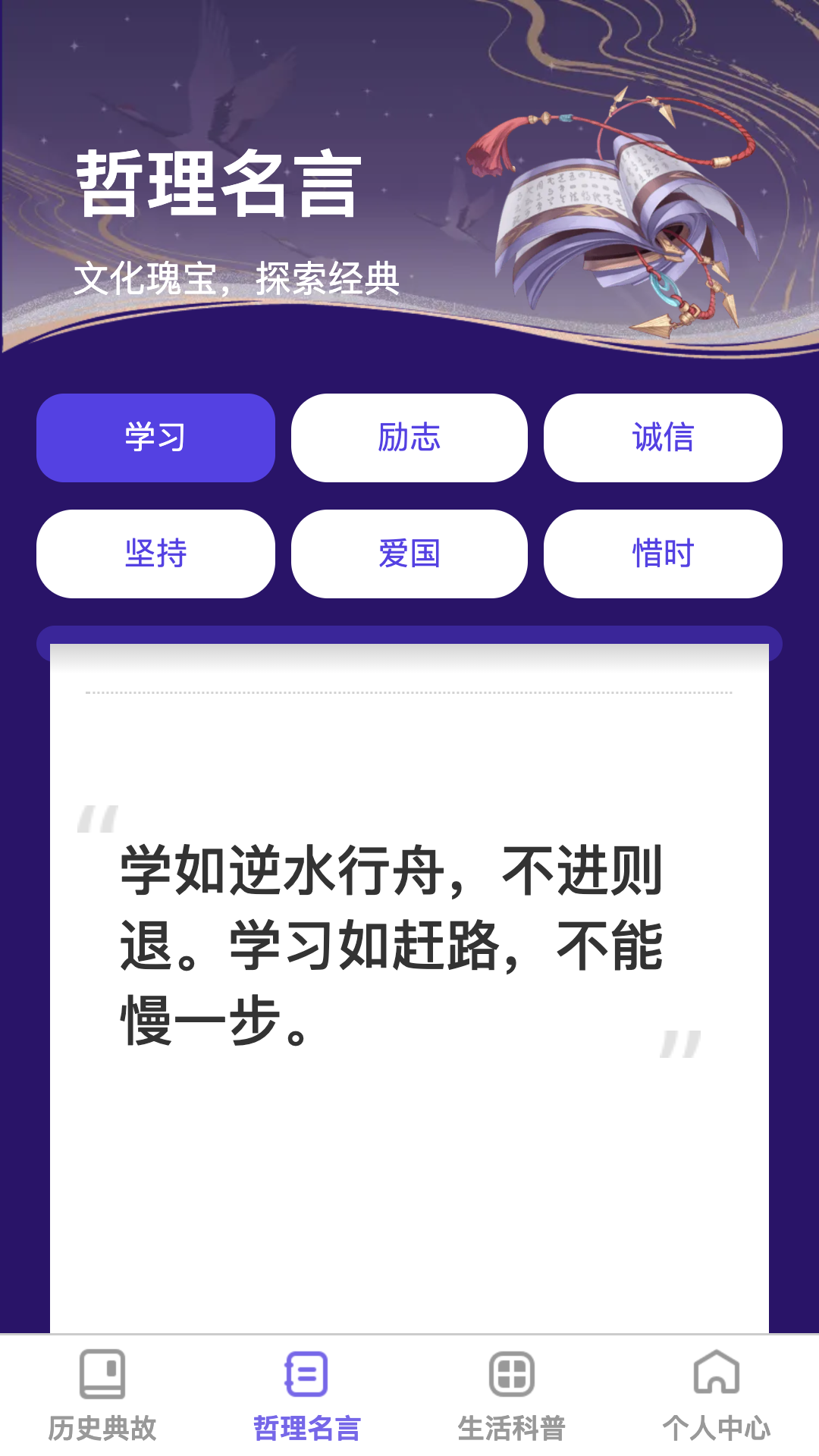Select the 学习 category chip
The height and width of the screenshot is (1456, 819).
point(155,438)
